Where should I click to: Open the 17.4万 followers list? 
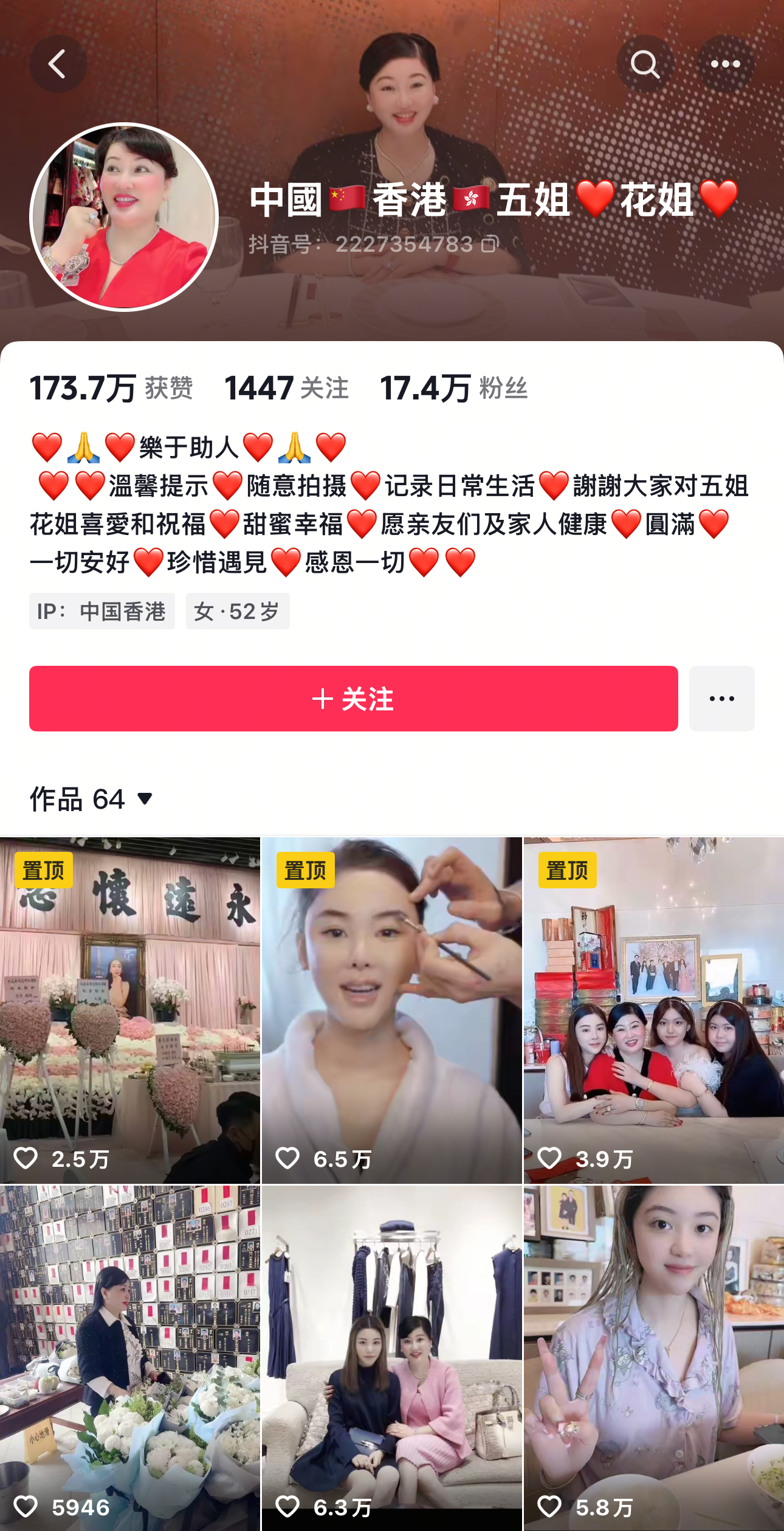coord(453,388)
